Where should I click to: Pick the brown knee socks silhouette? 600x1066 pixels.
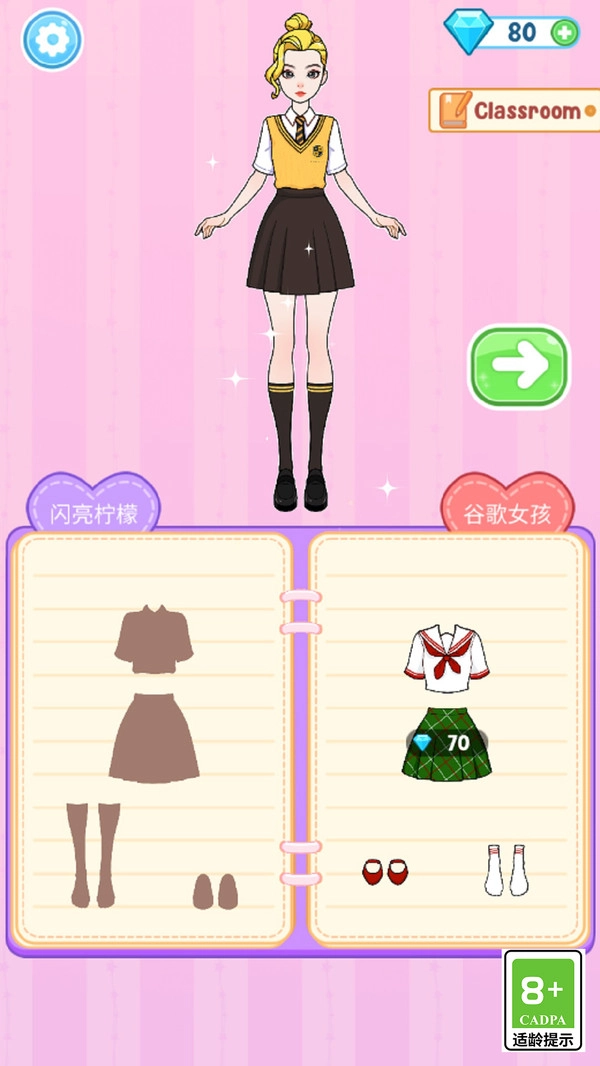point(93,854)
